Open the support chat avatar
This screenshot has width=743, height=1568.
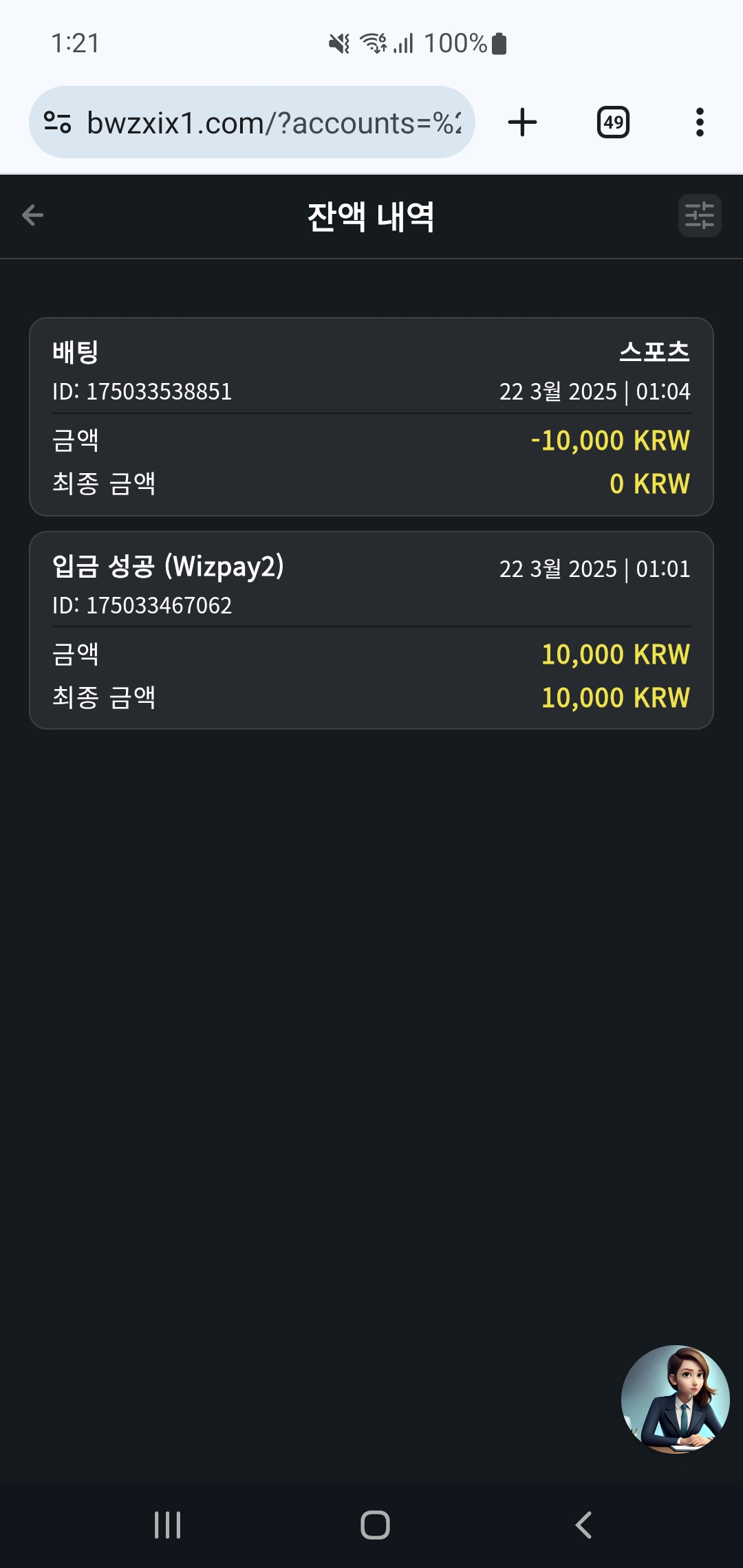point(675,1398)
